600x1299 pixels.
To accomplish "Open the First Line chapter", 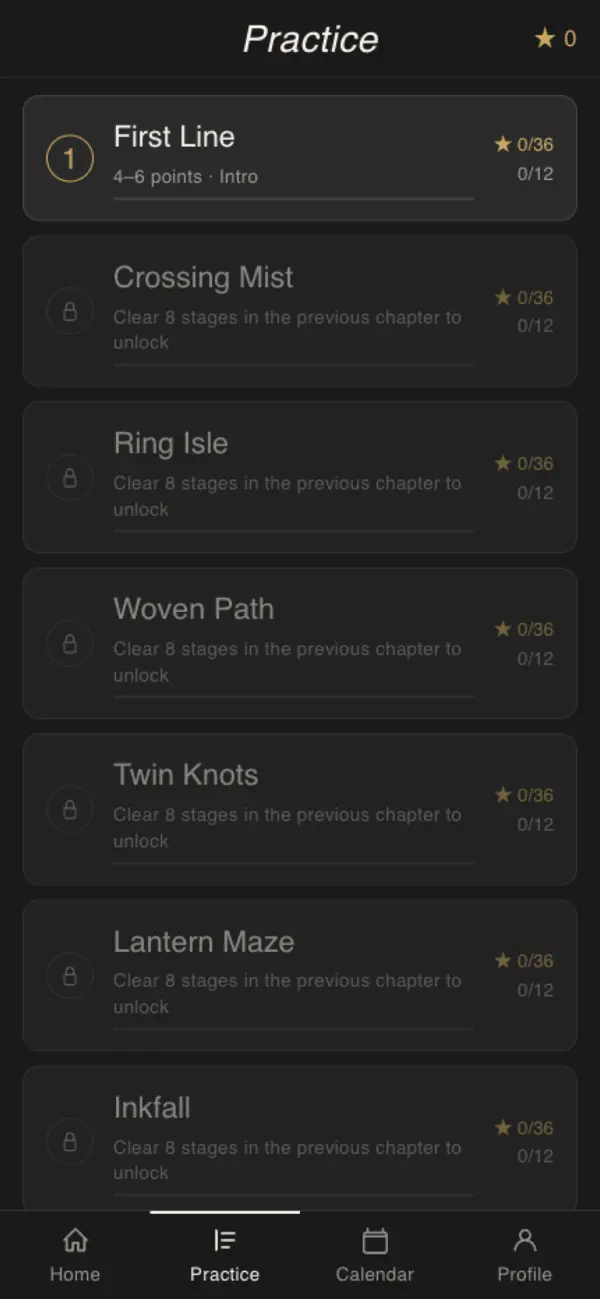I will pos(300,158).
